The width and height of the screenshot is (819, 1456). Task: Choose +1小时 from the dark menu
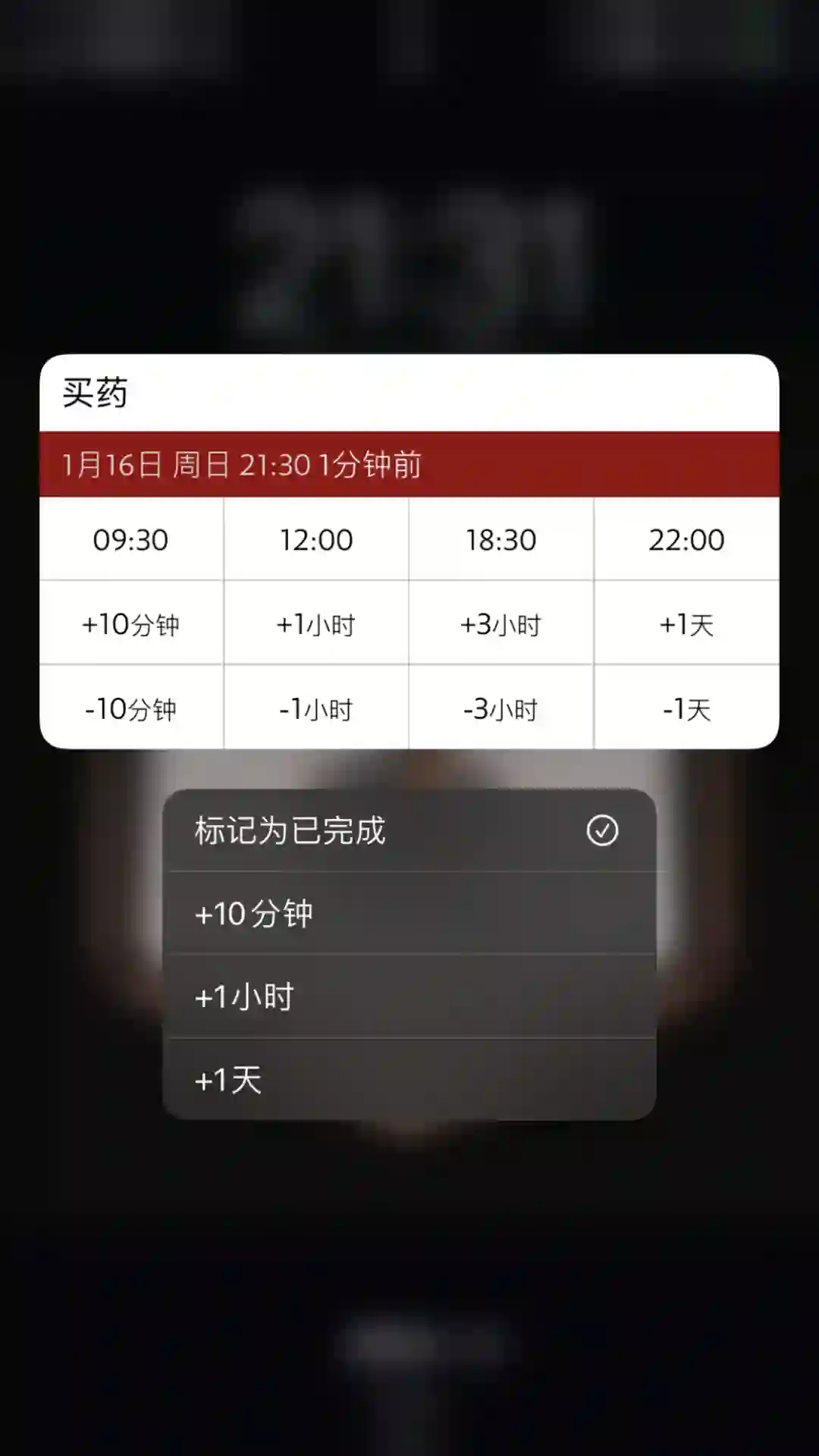409,996
